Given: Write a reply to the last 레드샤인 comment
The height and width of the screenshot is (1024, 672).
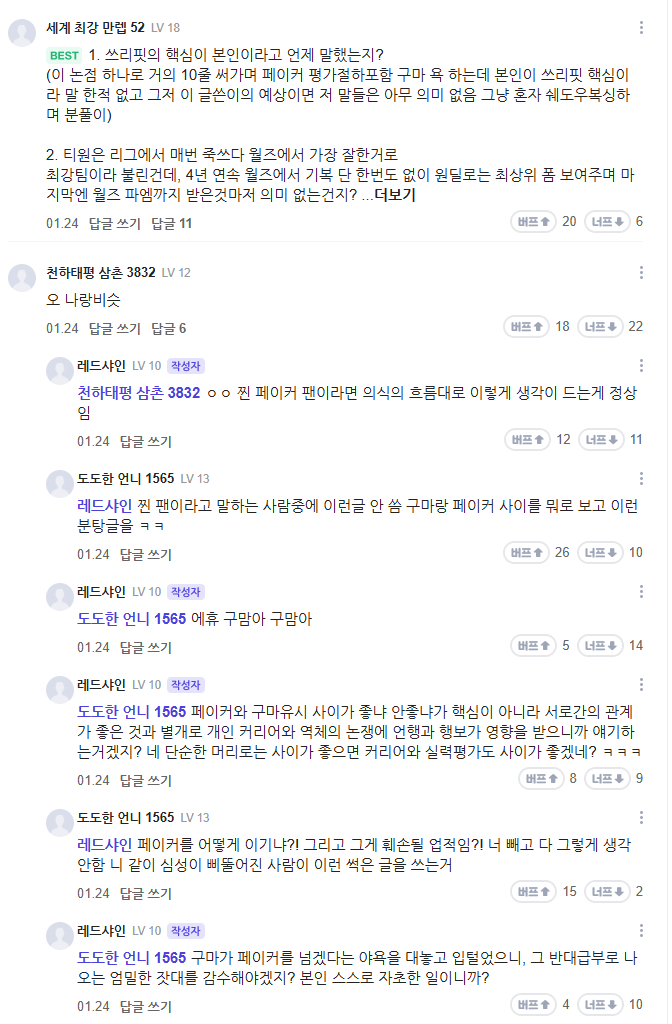Looking at the screenshot, I should click(x=145, y=1006).
